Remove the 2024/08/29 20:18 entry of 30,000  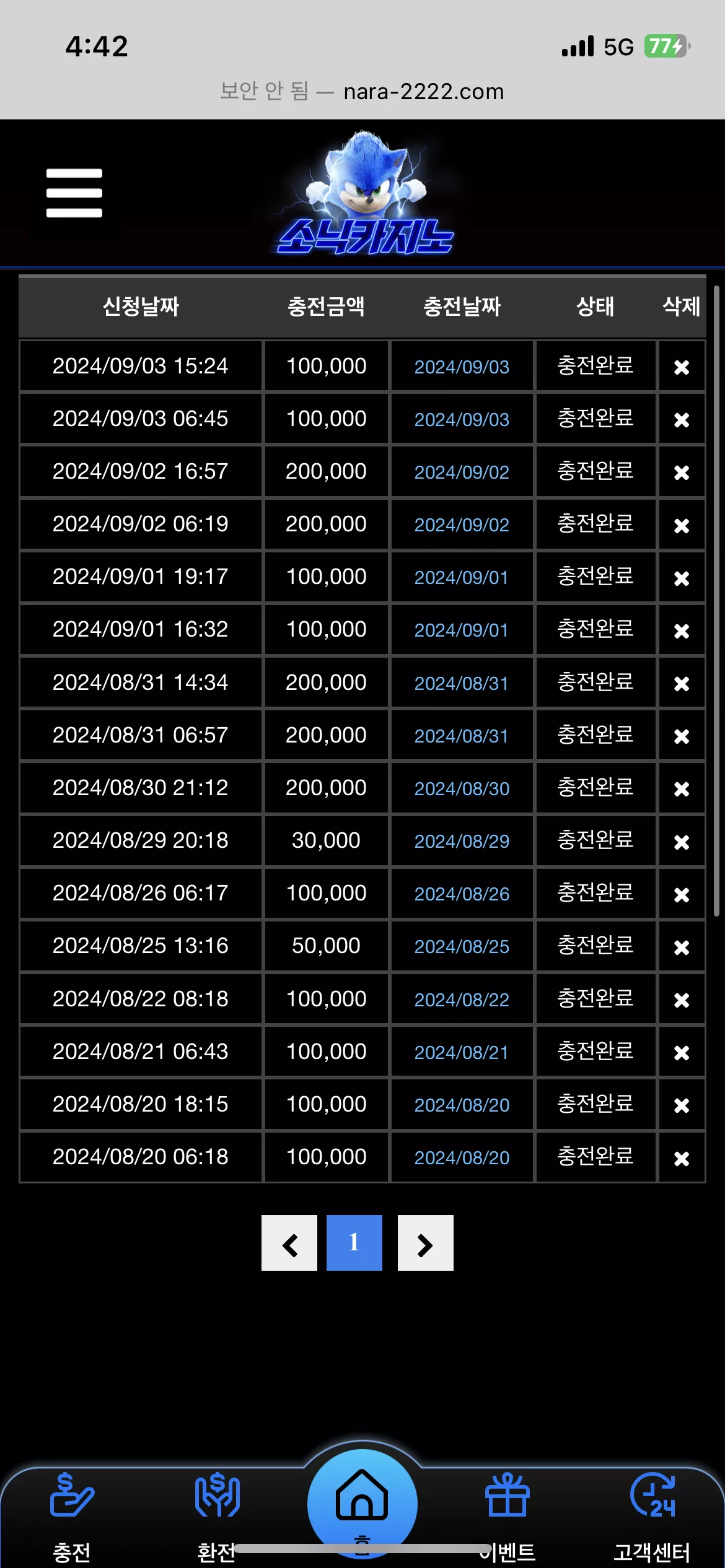682,842
